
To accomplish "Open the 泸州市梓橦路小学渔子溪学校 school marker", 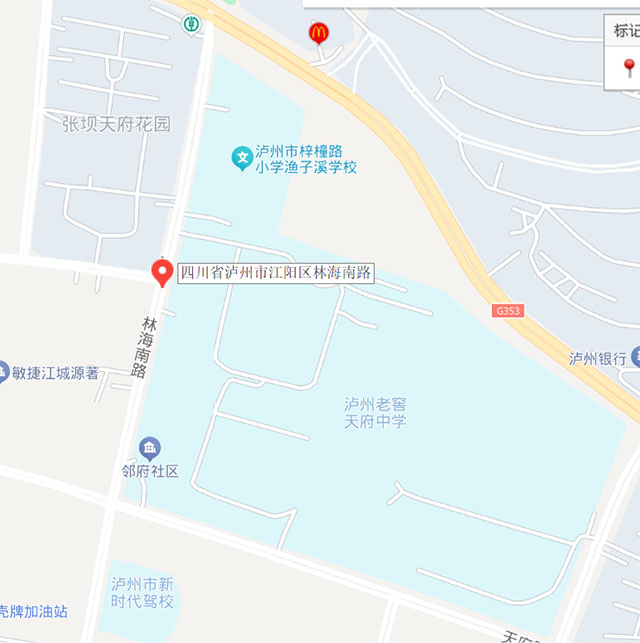I will click(241, 158).
